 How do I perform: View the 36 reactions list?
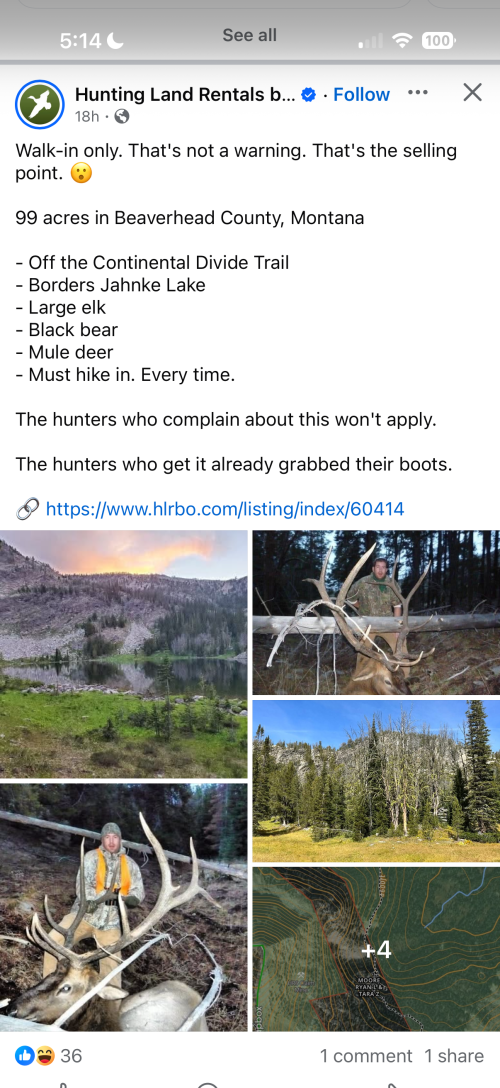(48, 1056)
